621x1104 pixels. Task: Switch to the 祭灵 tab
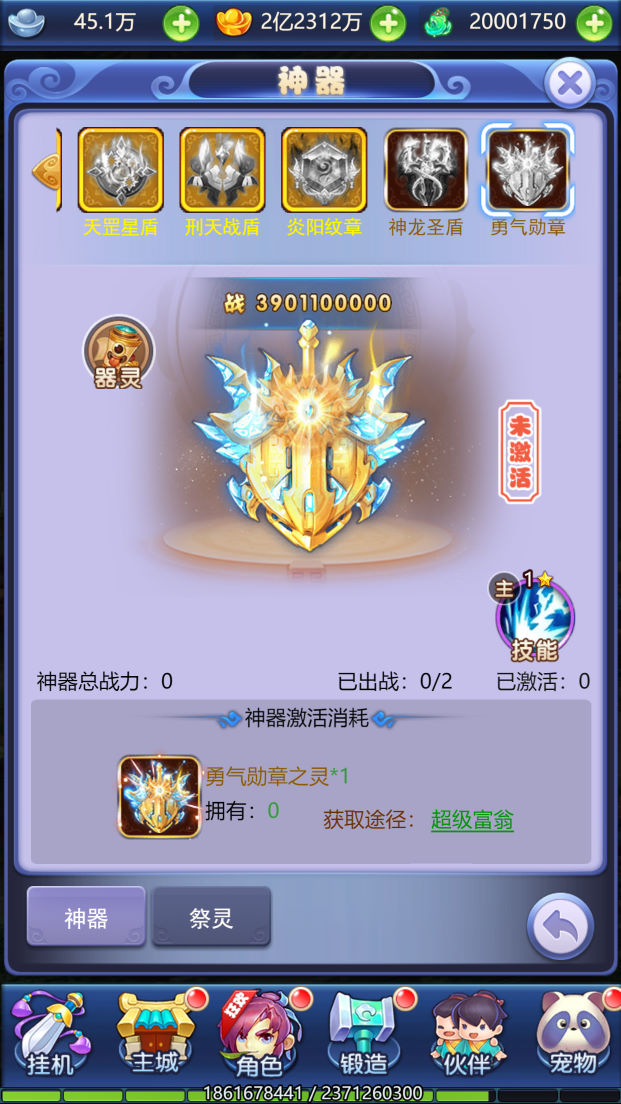211,918
